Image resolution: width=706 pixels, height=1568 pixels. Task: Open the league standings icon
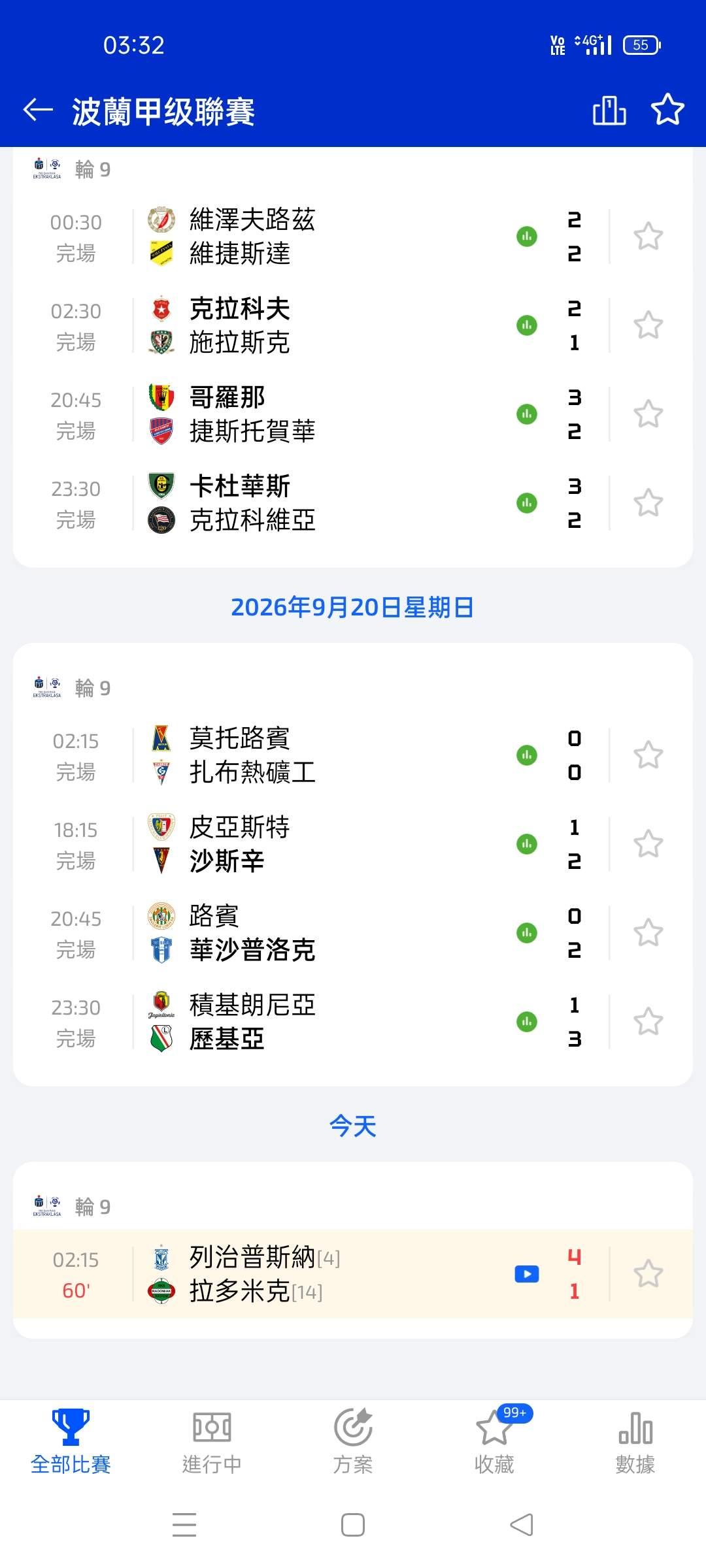tap(609, 110)
